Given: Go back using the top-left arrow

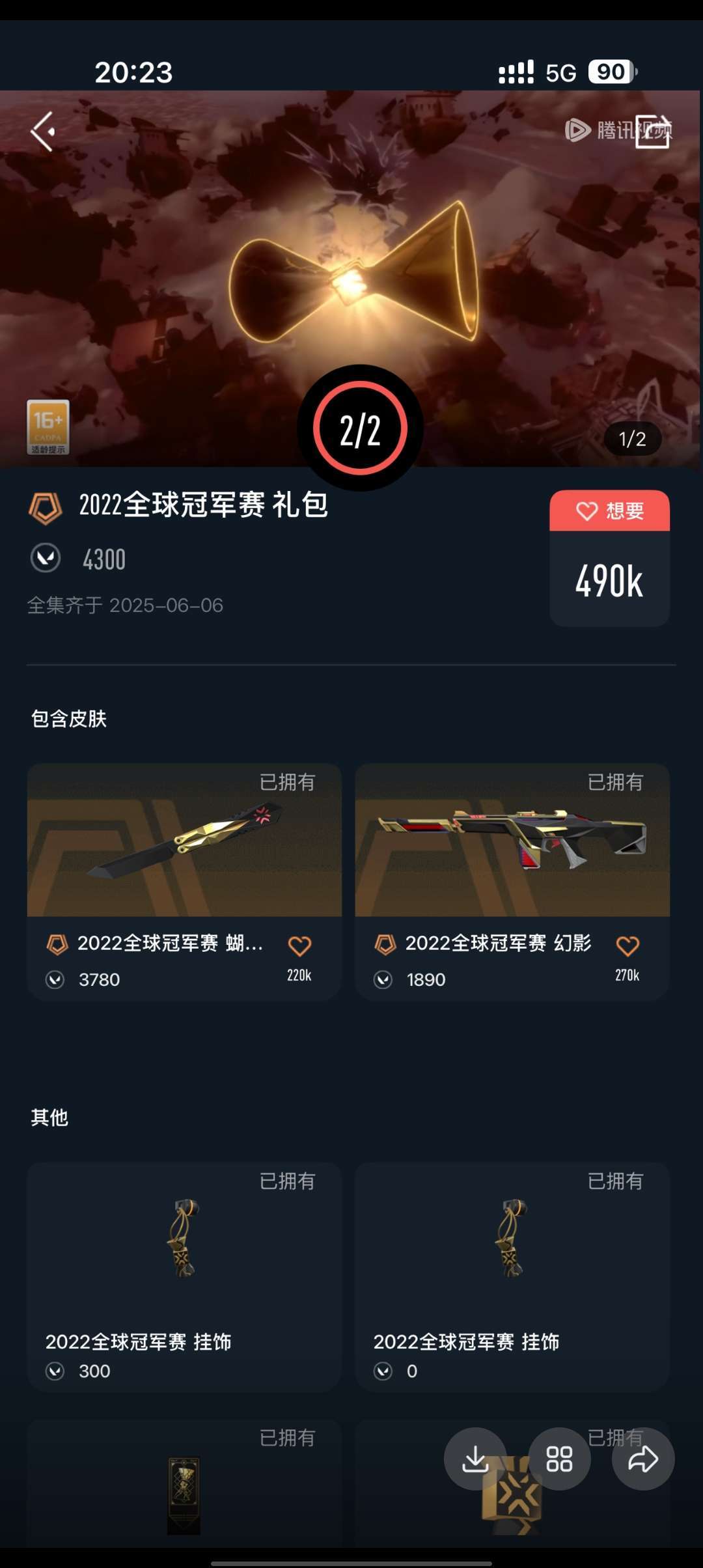Looking at the screenshot, I should [x=43, y=131].
